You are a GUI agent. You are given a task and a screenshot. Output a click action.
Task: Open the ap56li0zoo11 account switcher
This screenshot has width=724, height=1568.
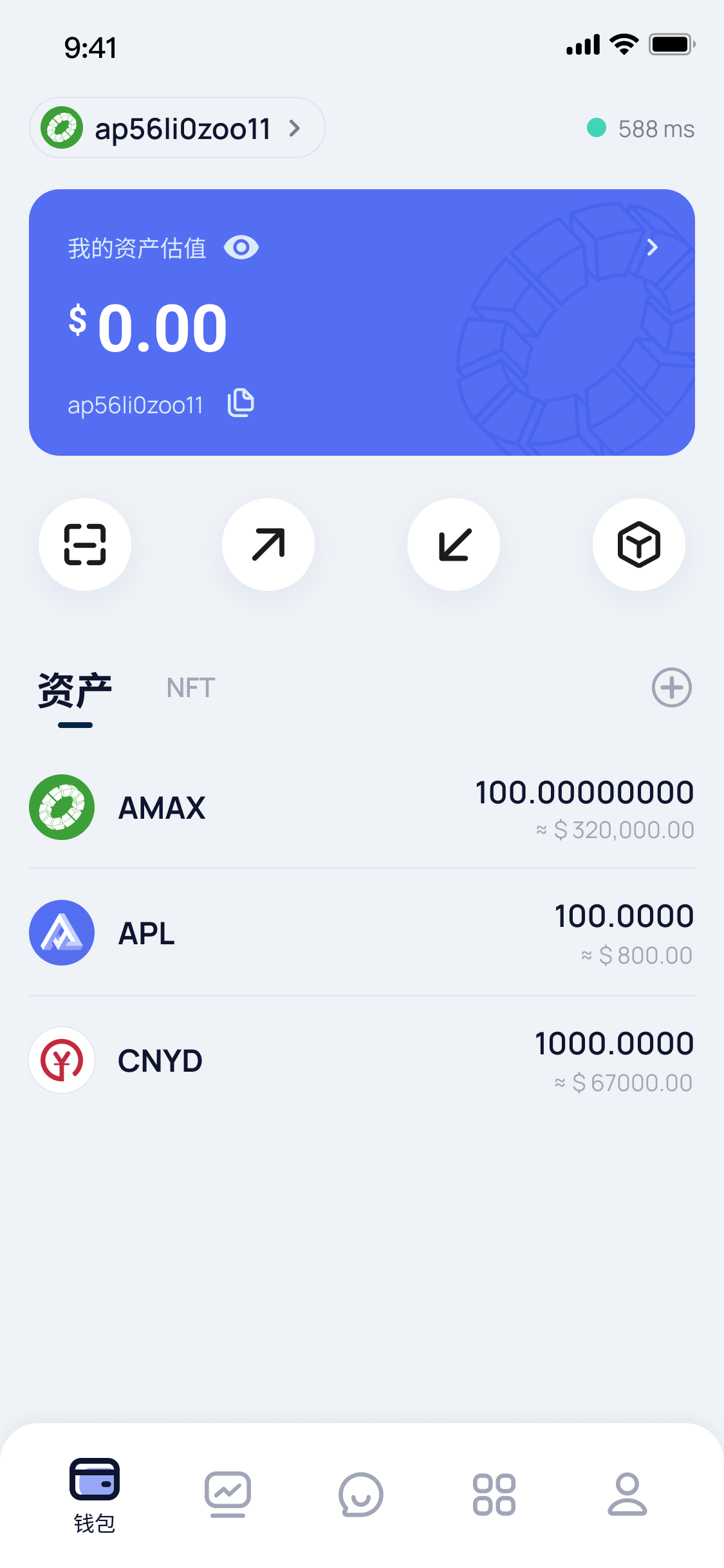(x=177, y=128)
